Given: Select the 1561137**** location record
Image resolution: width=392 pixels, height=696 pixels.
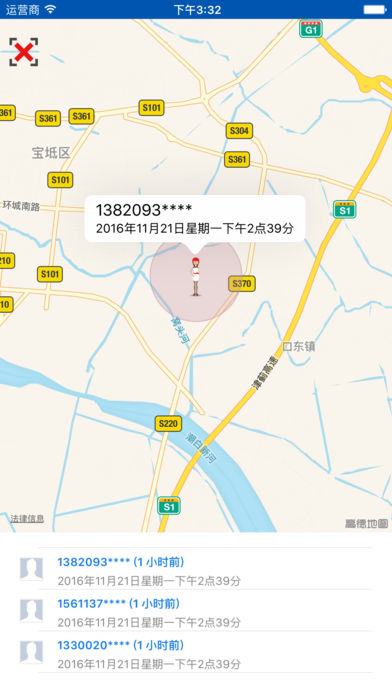Looking at the screenshot, I should click(x=196, y=610).
